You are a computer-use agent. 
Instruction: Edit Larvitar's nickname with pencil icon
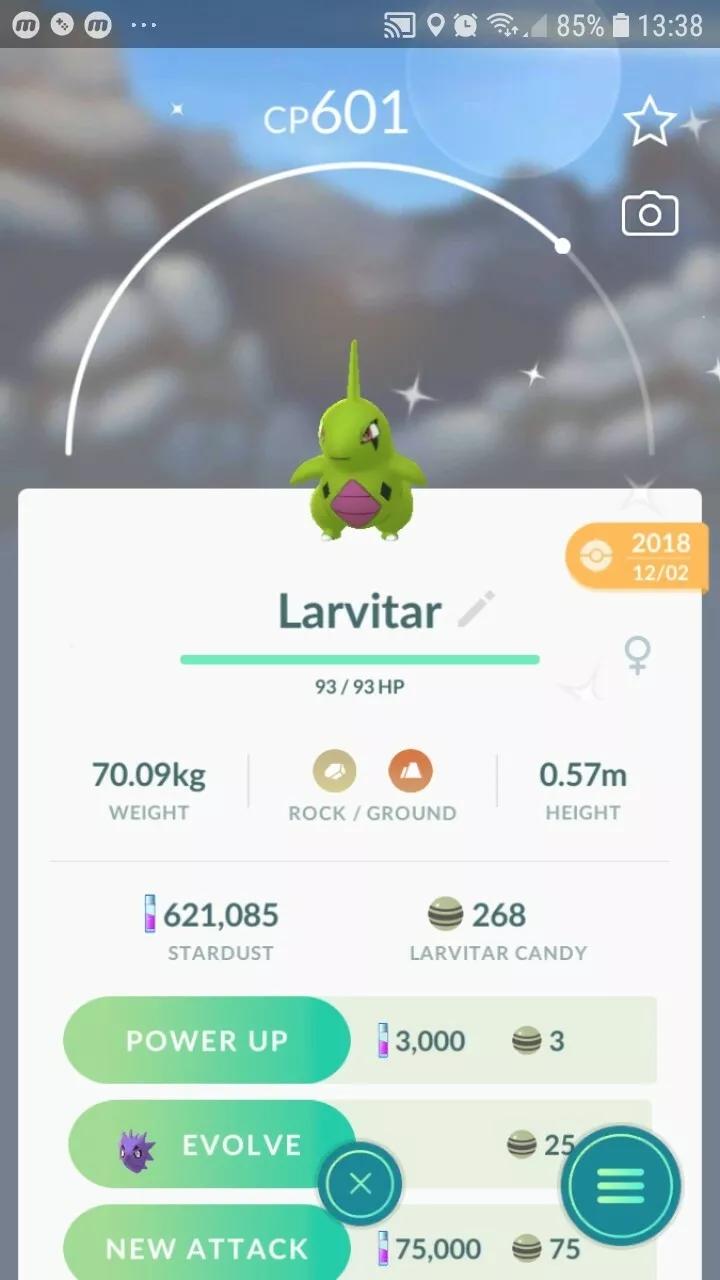tap(476, 610)
